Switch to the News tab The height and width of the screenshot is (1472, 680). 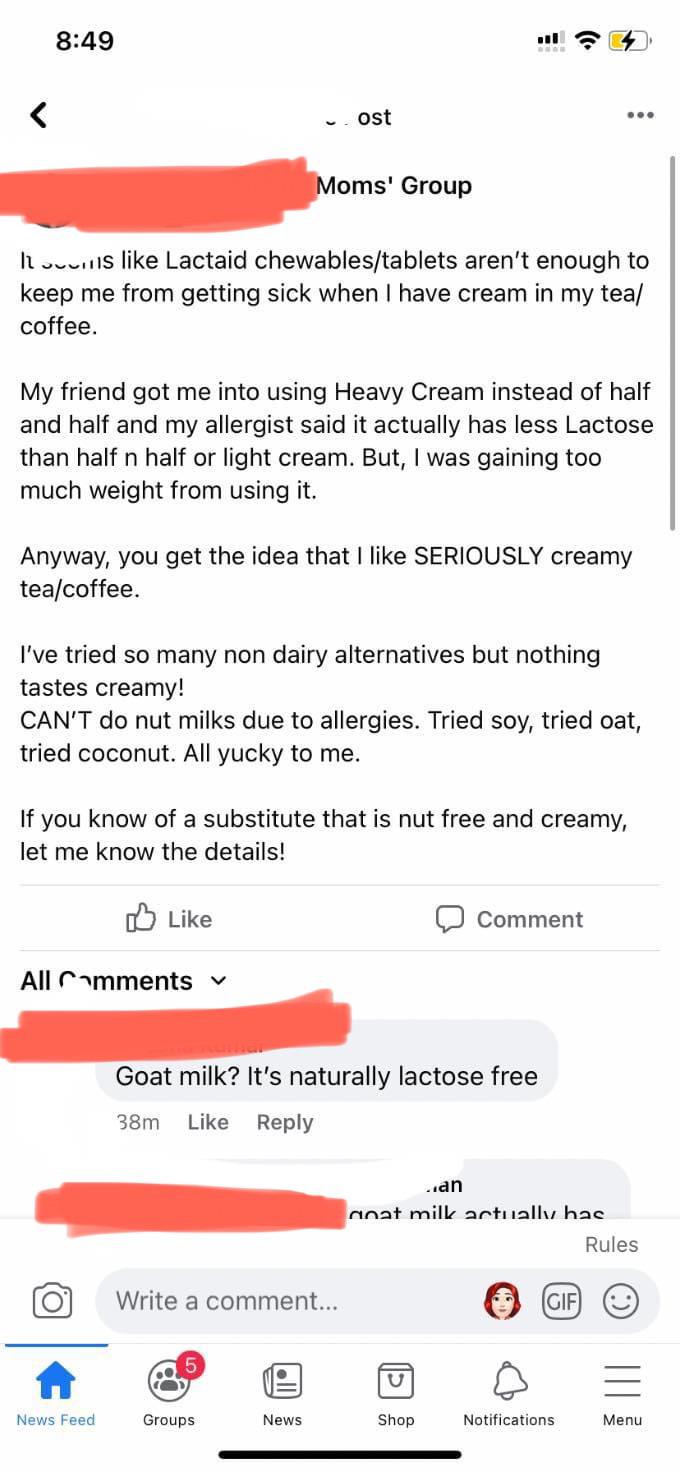tap(282, 1393)
